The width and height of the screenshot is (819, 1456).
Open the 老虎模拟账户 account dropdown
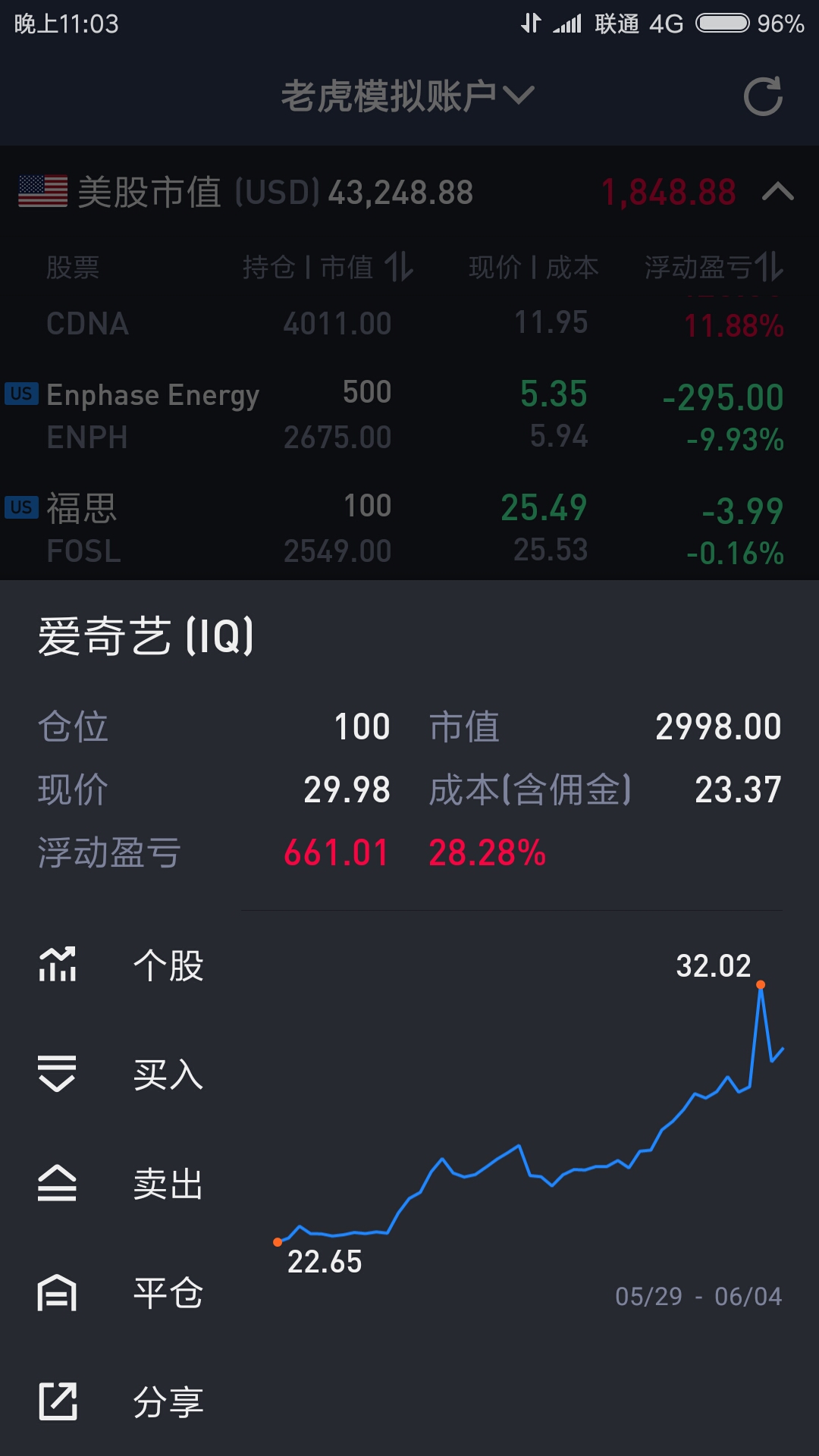pos(408,96)
